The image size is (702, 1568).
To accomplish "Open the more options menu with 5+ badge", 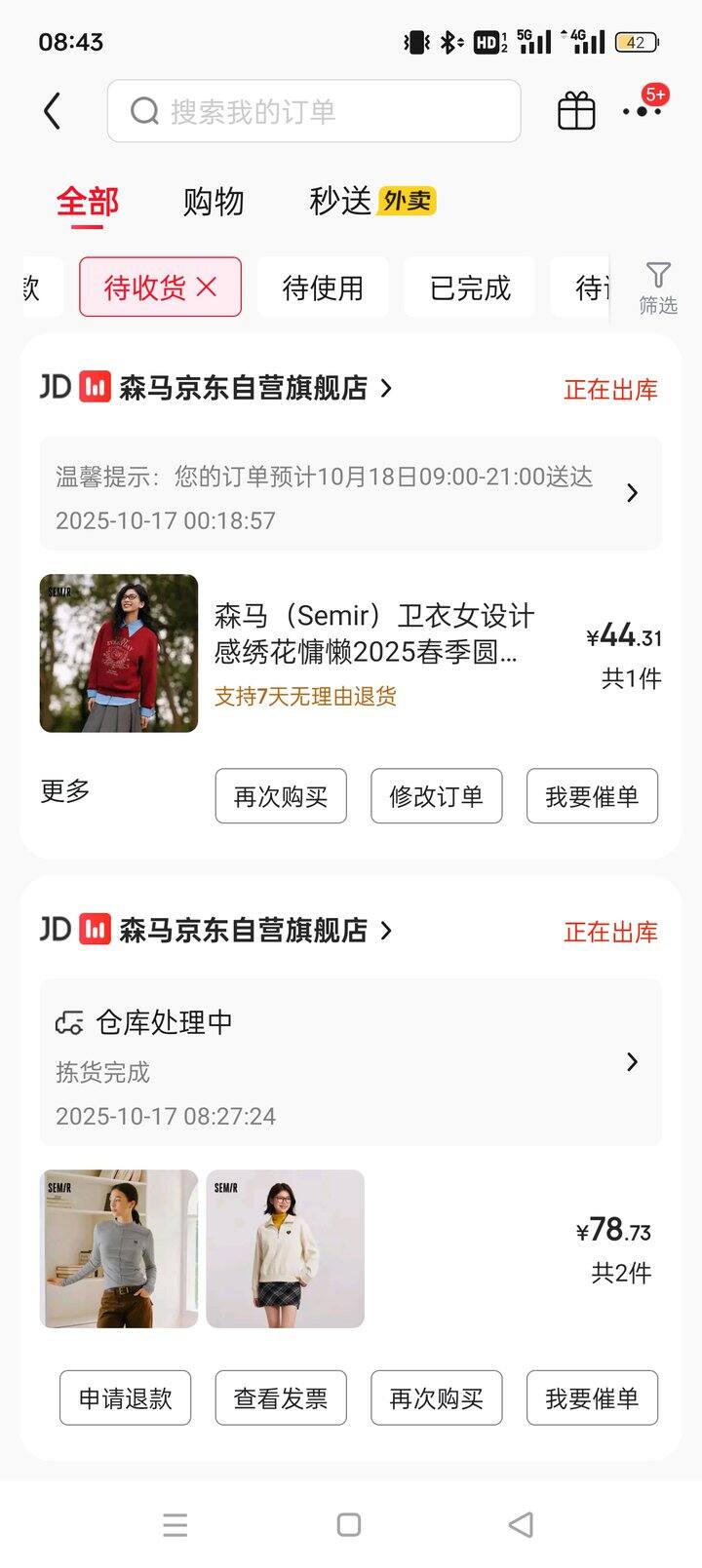I will click(x=641, y=110).
